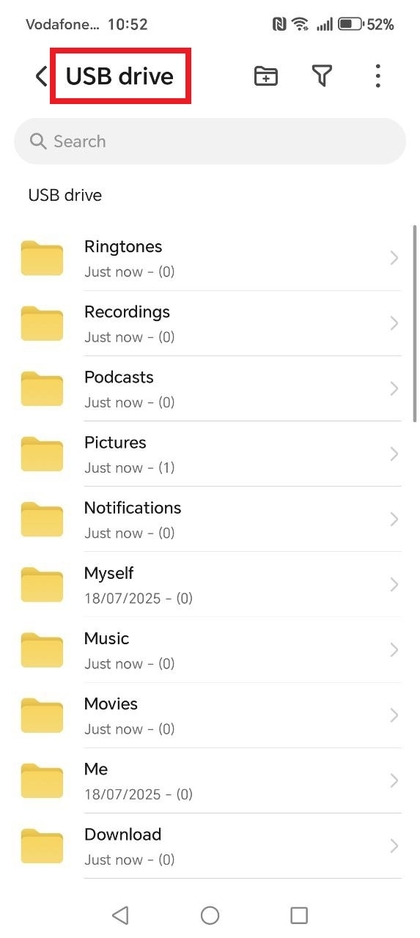Open the three-dot overflow menu
This screenshot has width=420, height=938.
pos(378,76)
